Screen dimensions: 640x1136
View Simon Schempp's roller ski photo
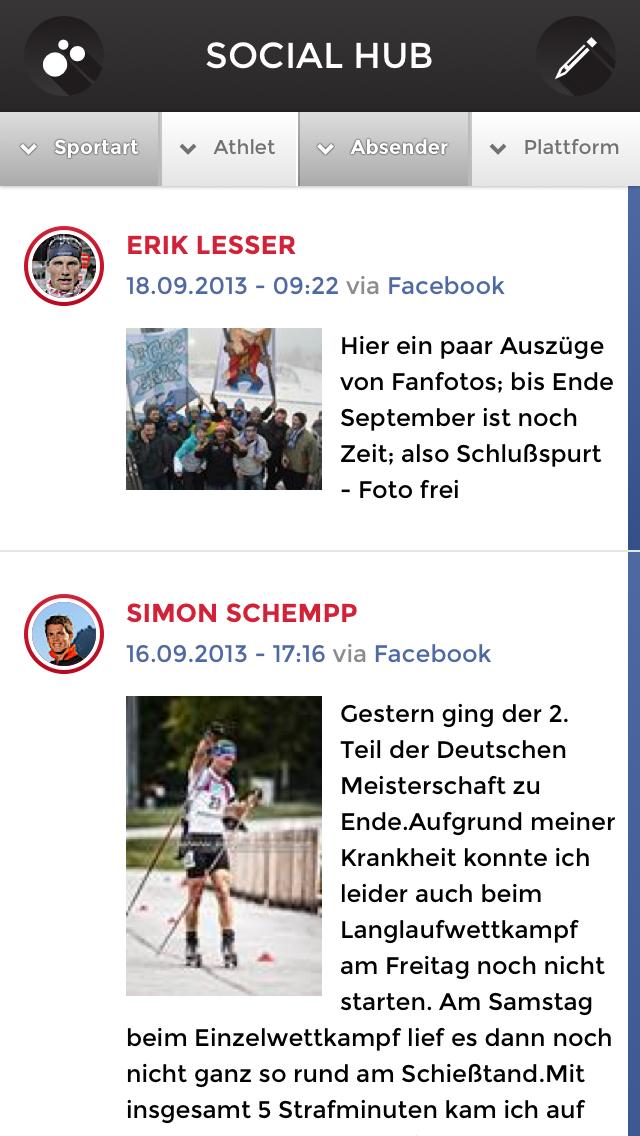224,845
